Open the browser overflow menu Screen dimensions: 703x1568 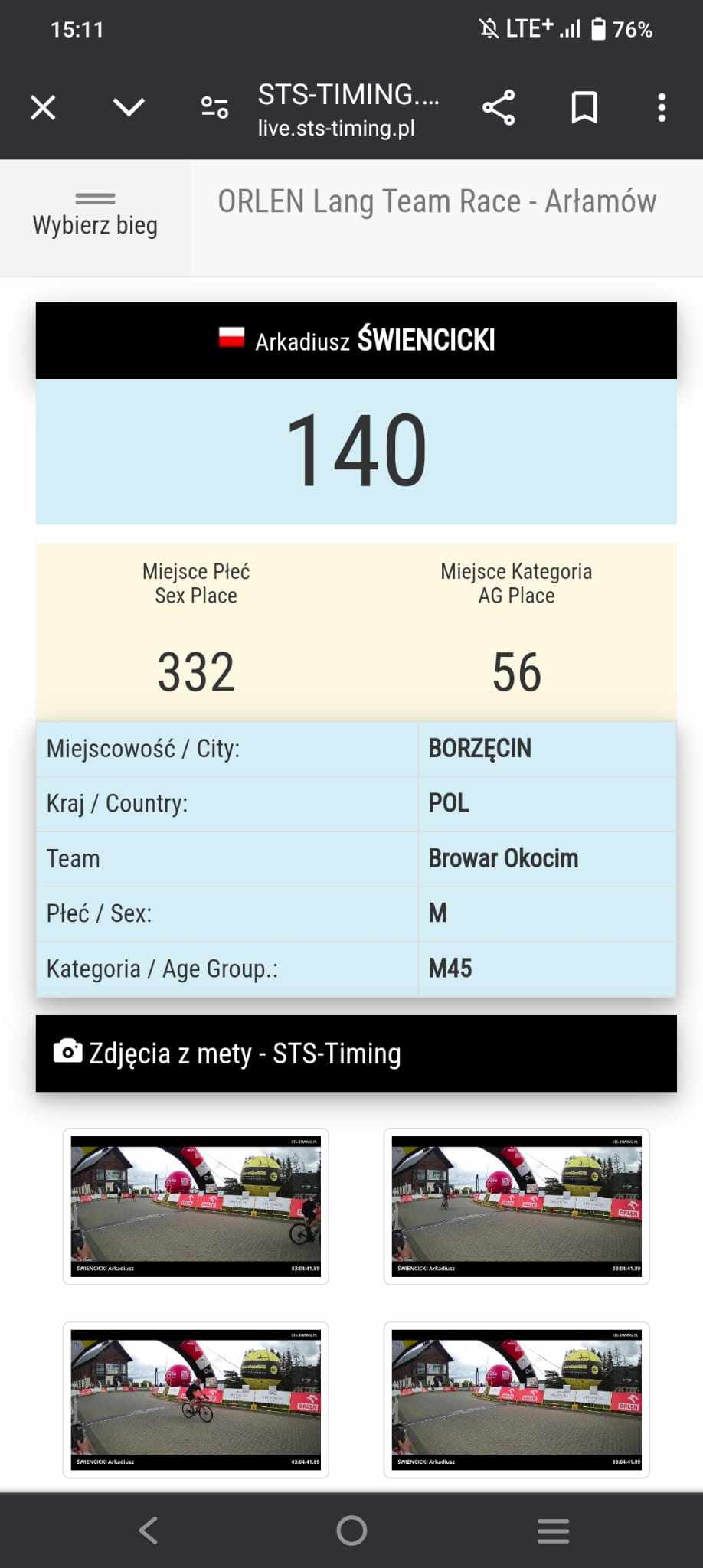coord(662,108)
